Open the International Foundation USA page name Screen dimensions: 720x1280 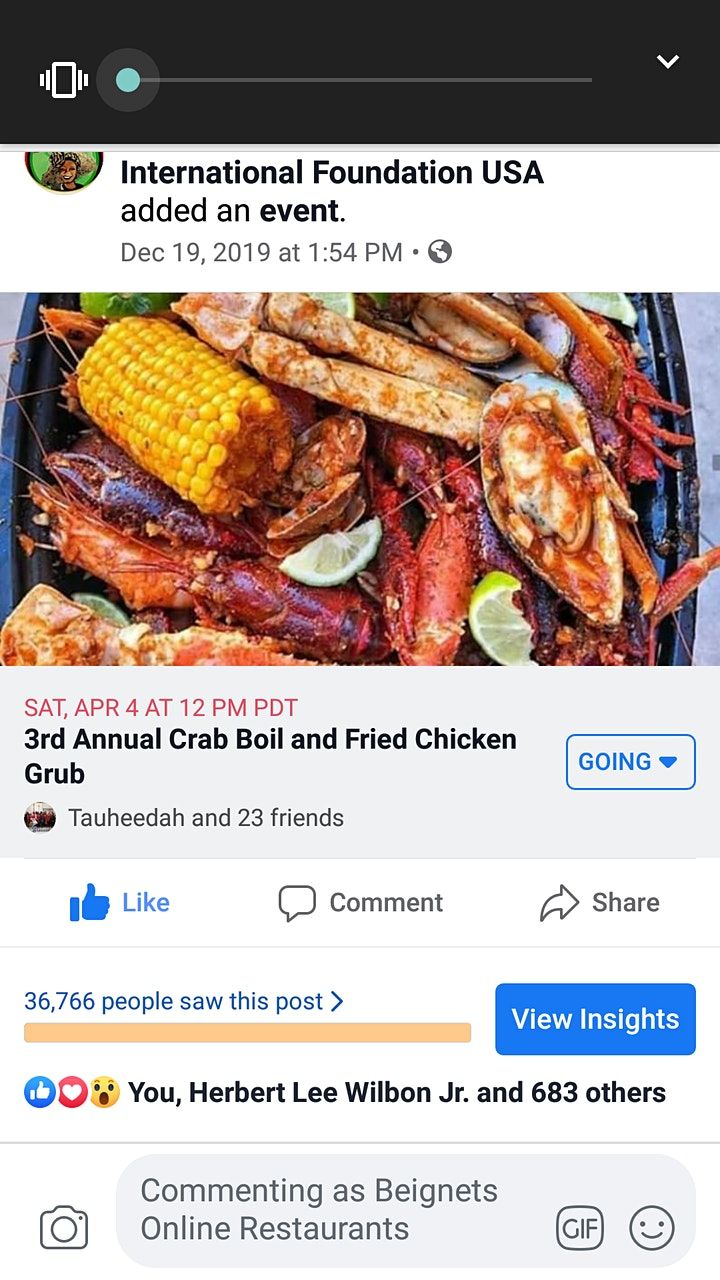pyautogui.click(x=331, y=172)
